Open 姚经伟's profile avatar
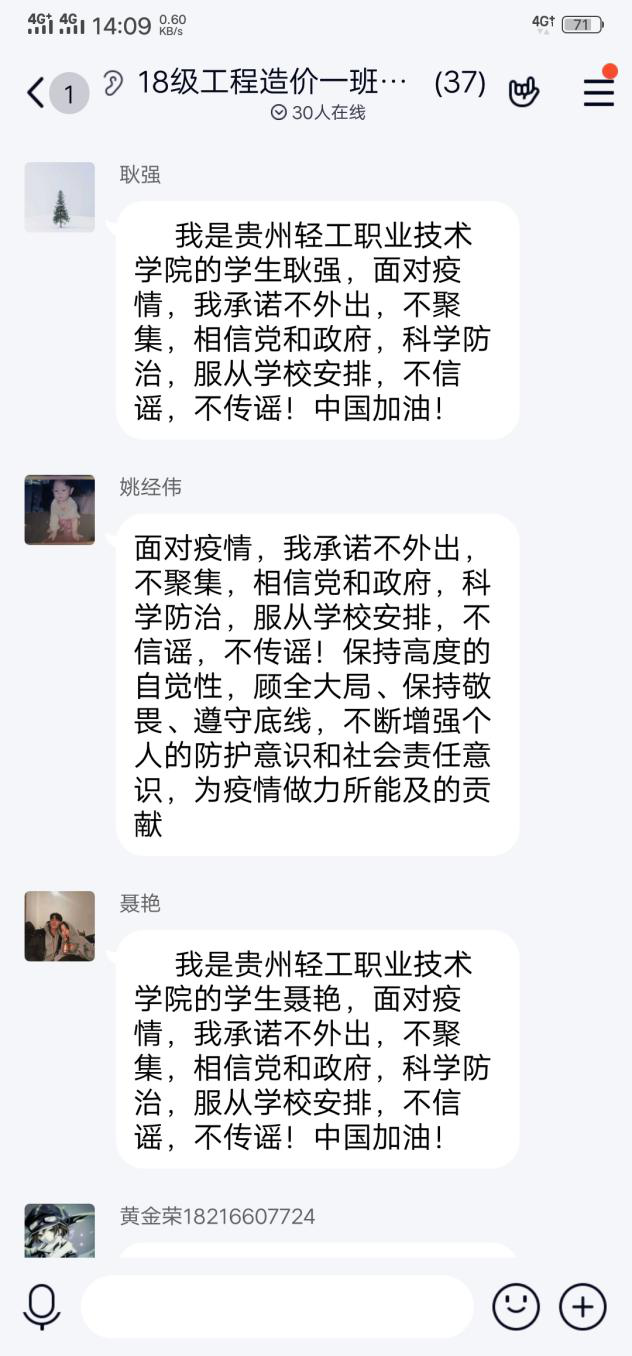This screenshot has width=632, height=1356. click(60, 510)
